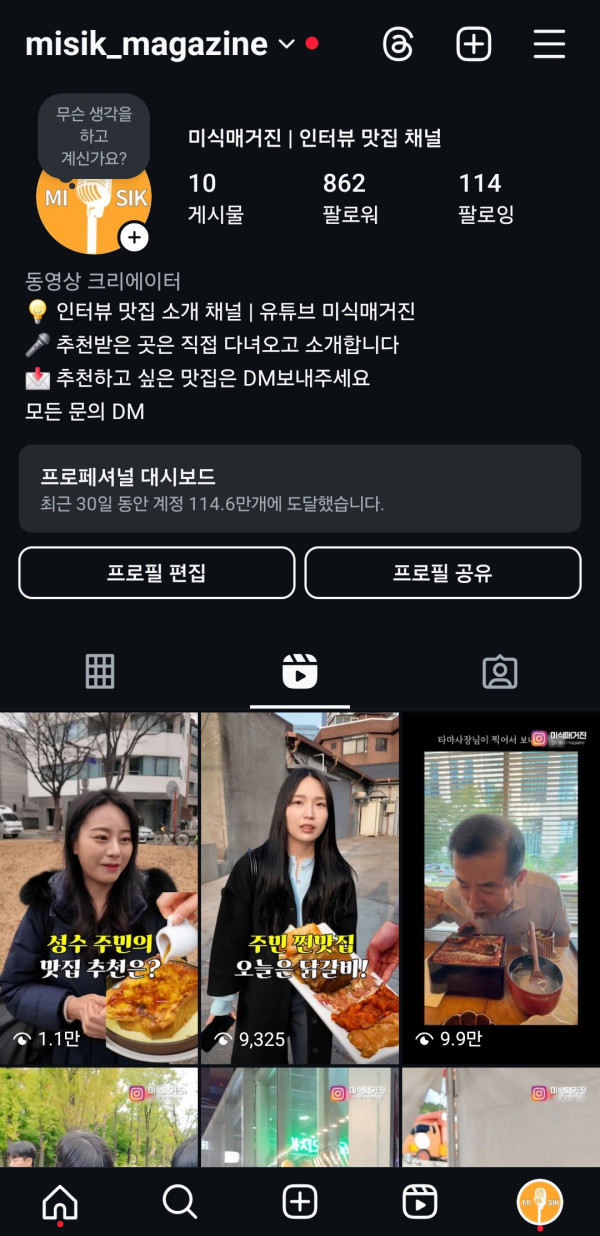
Task: Switch to the tagged photos tab
Action: tap(499, 672)
